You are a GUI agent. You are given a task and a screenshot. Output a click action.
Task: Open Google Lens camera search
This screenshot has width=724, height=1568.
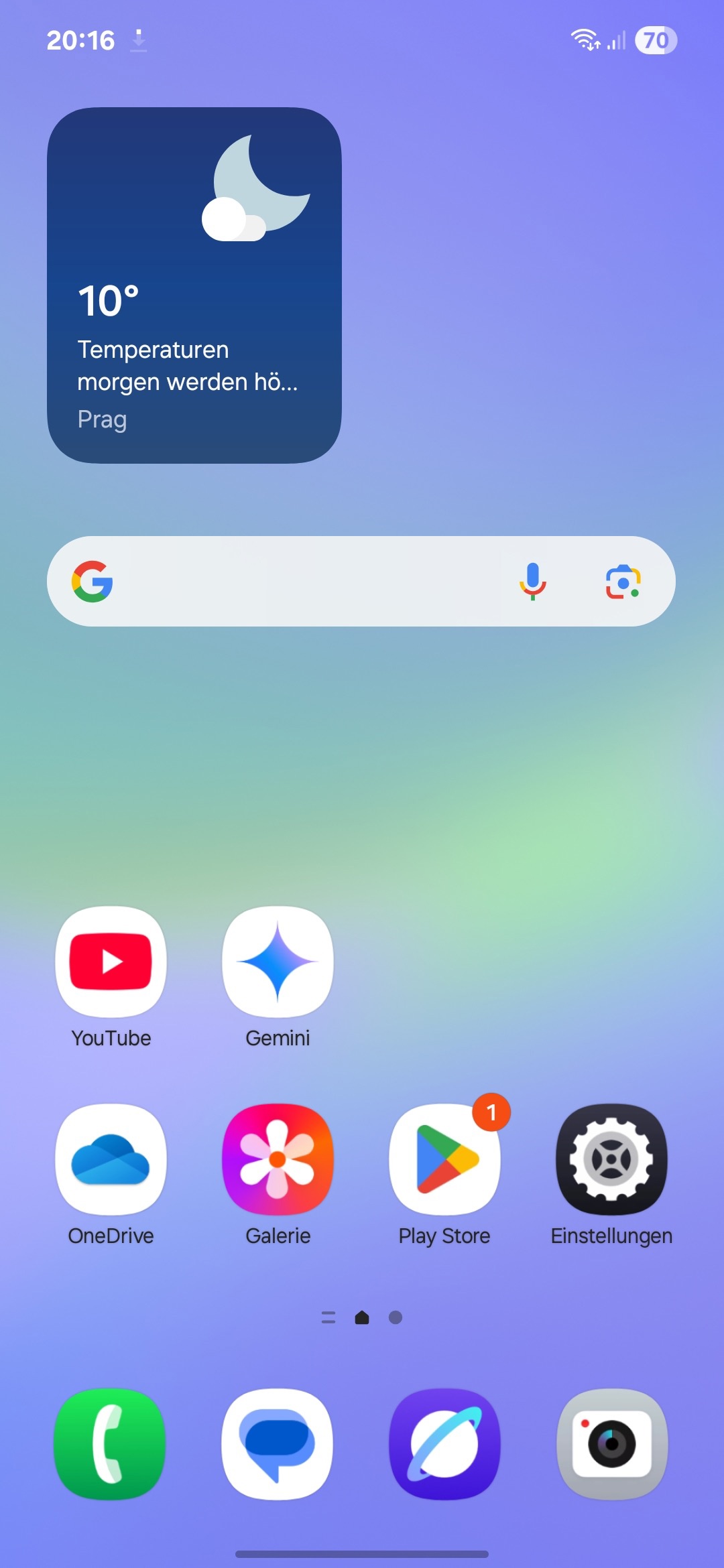(x=623, y=581)
